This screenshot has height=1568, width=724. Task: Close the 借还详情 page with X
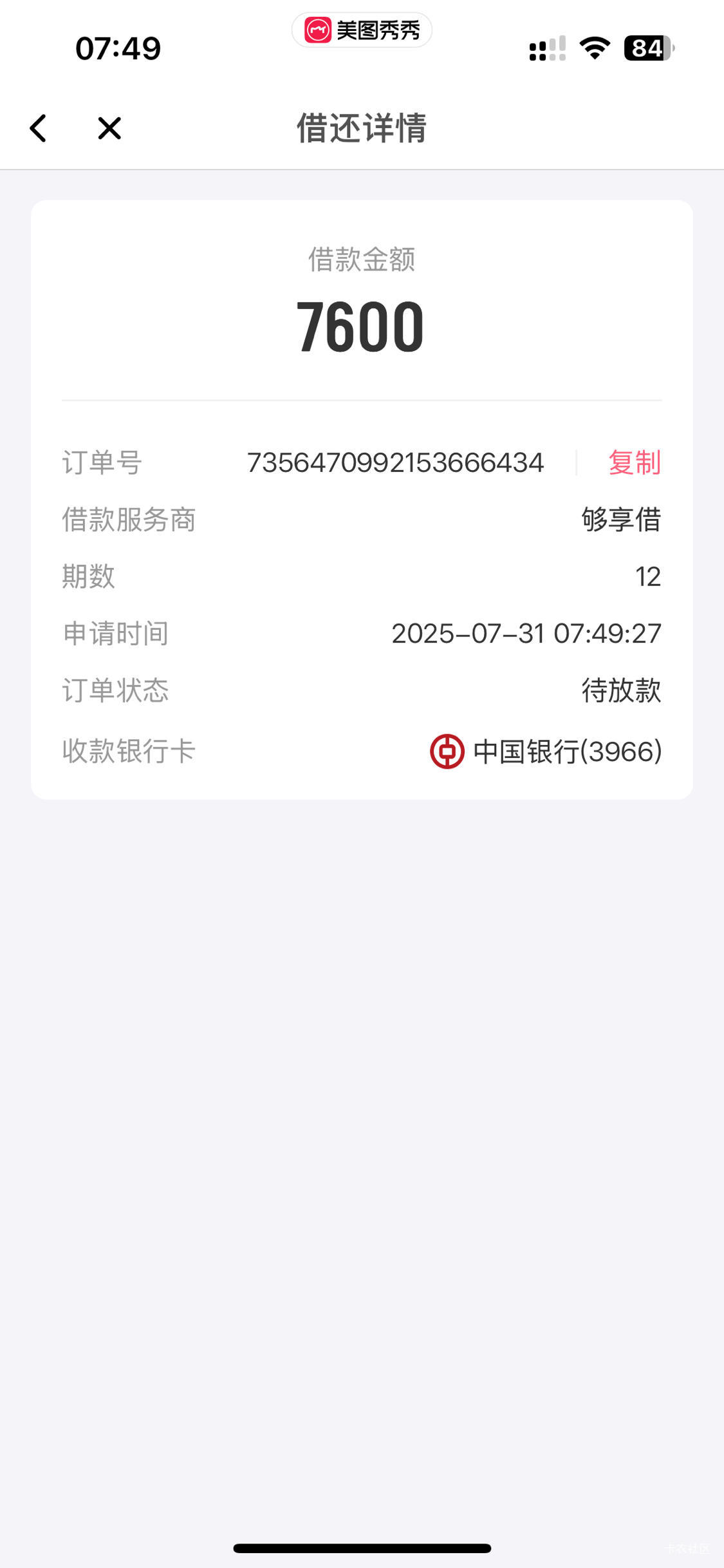click(x=109, y=128)
